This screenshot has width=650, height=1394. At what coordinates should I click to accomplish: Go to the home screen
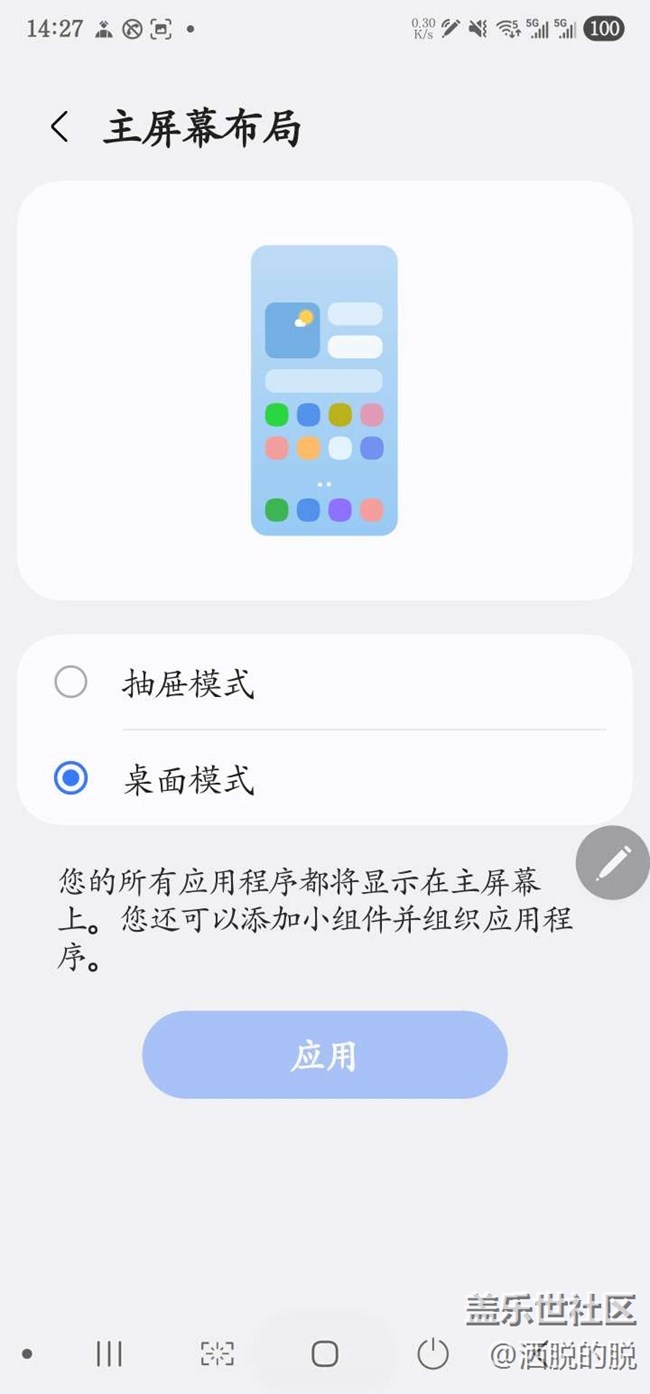pos(324,1354)
